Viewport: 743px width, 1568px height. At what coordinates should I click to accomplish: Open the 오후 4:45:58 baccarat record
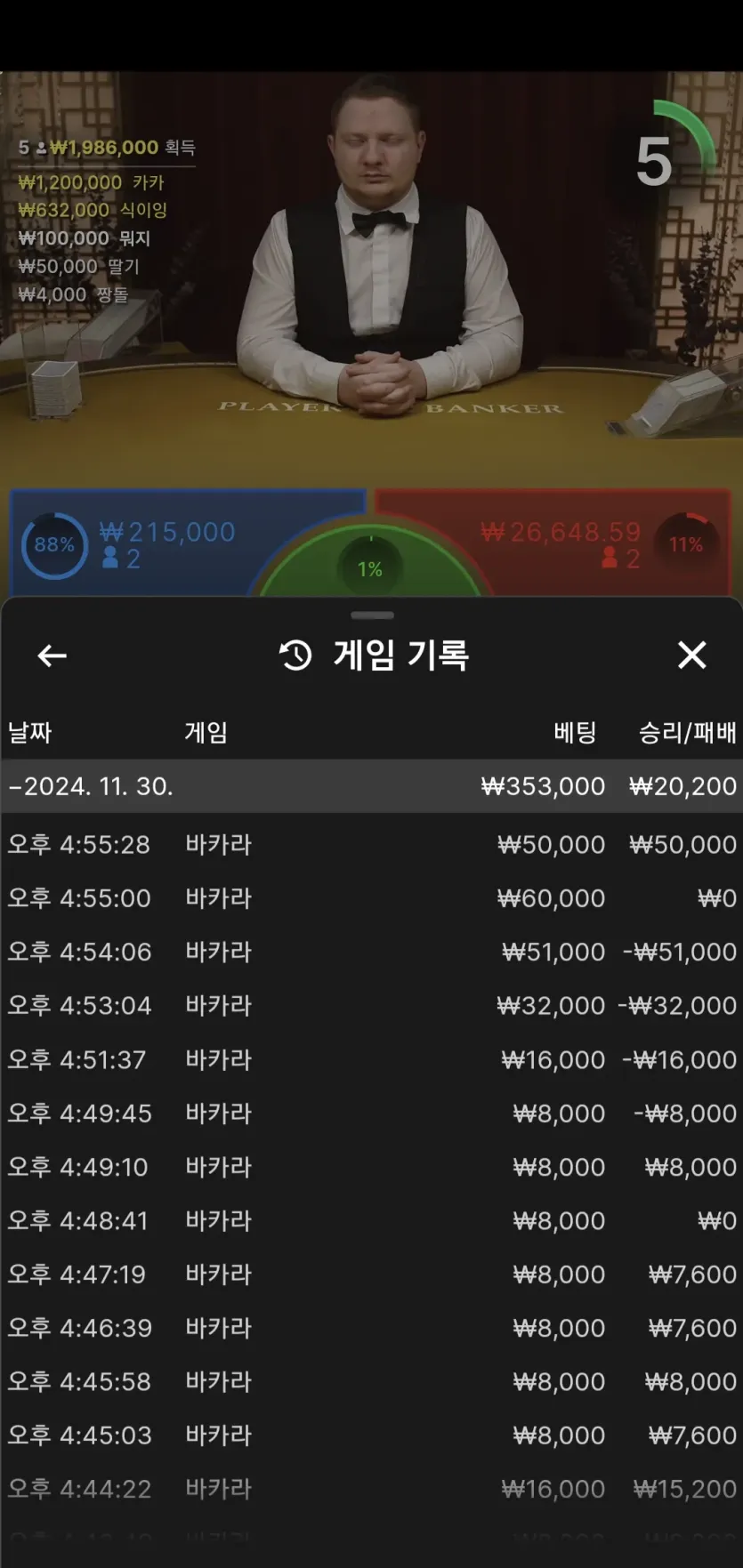pos(371,1381)
